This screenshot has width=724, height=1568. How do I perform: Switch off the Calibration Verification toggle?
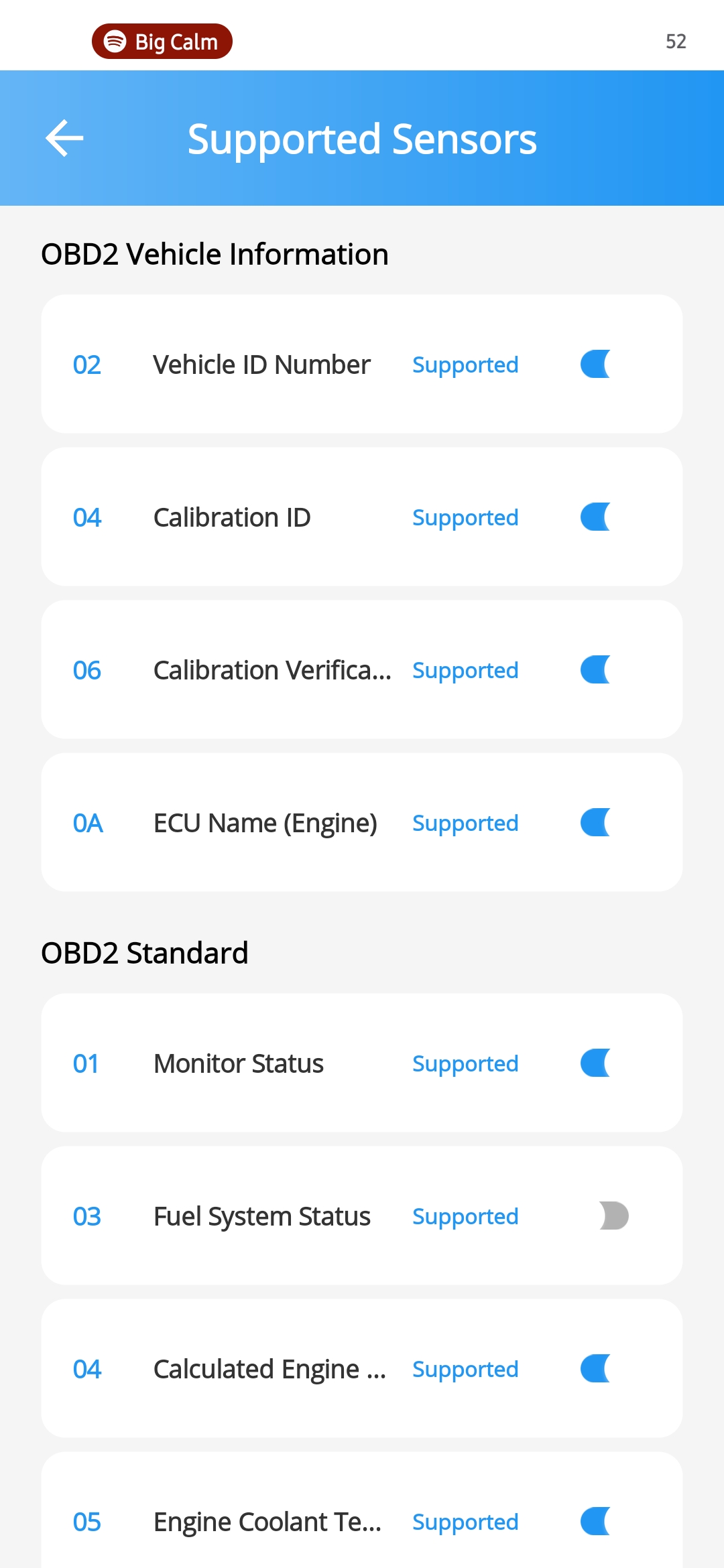[604, 669]
